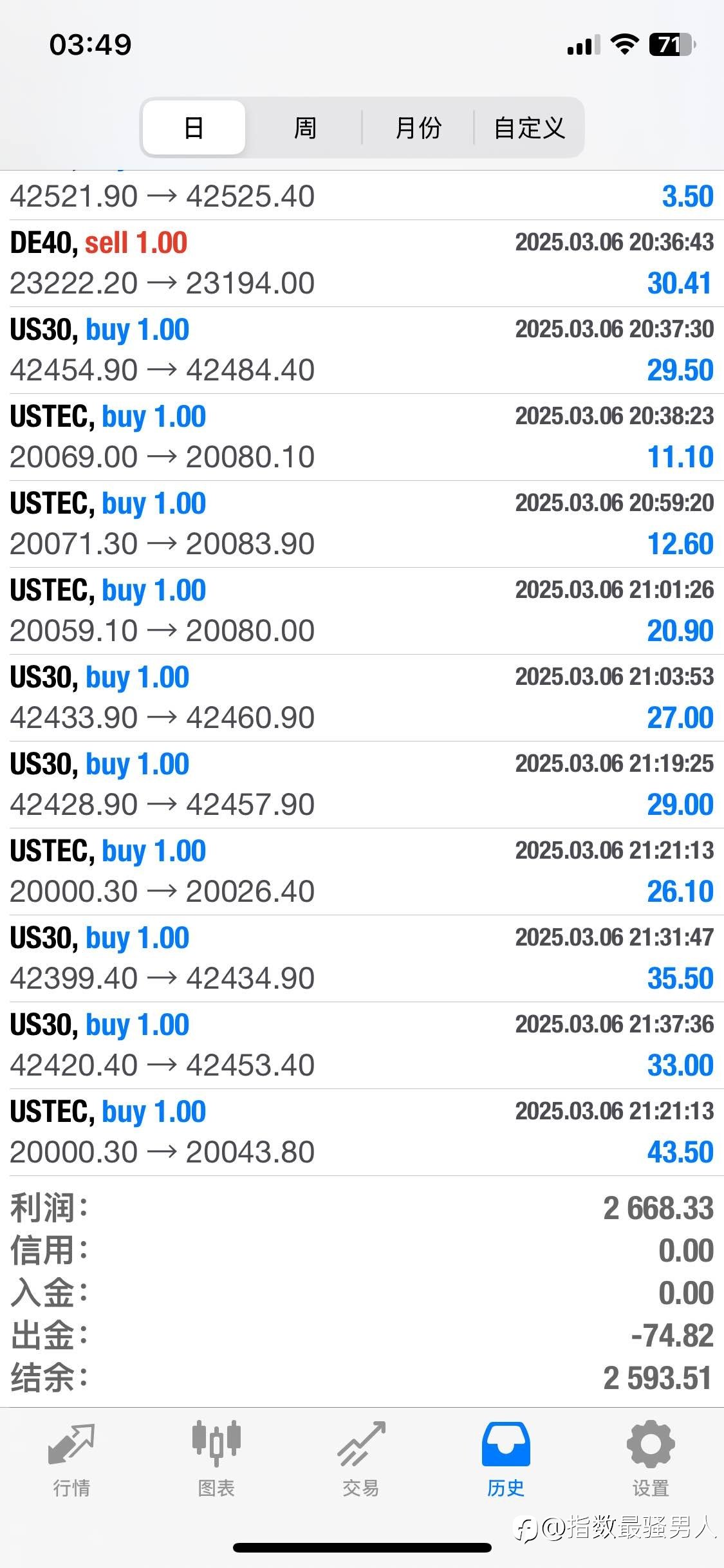The image size is (724, 1568).
Task: Expand the US30 trade from 20:37:30
Action: point(362,350)
